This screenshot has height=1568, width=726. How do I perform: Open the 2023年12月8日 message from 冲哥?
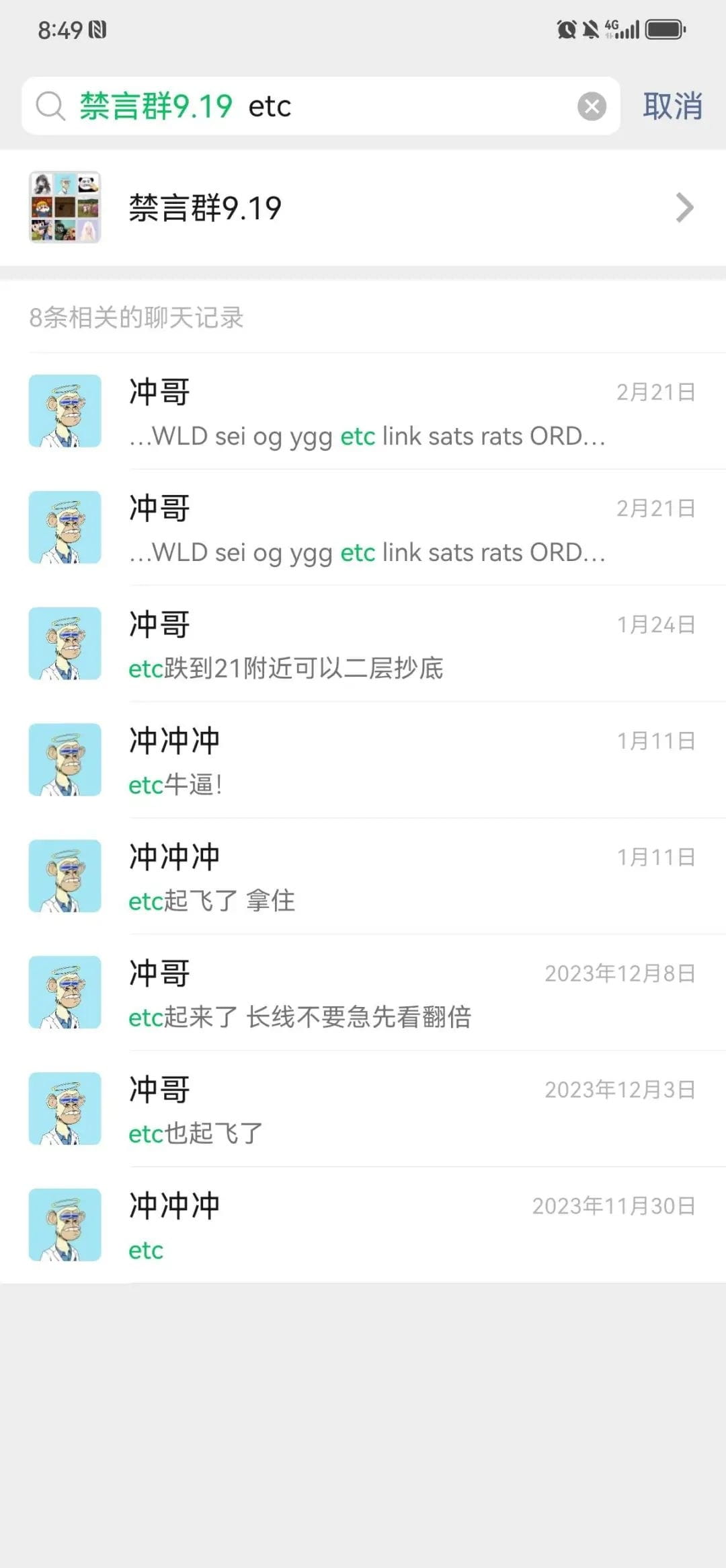[x=363, y=994]
